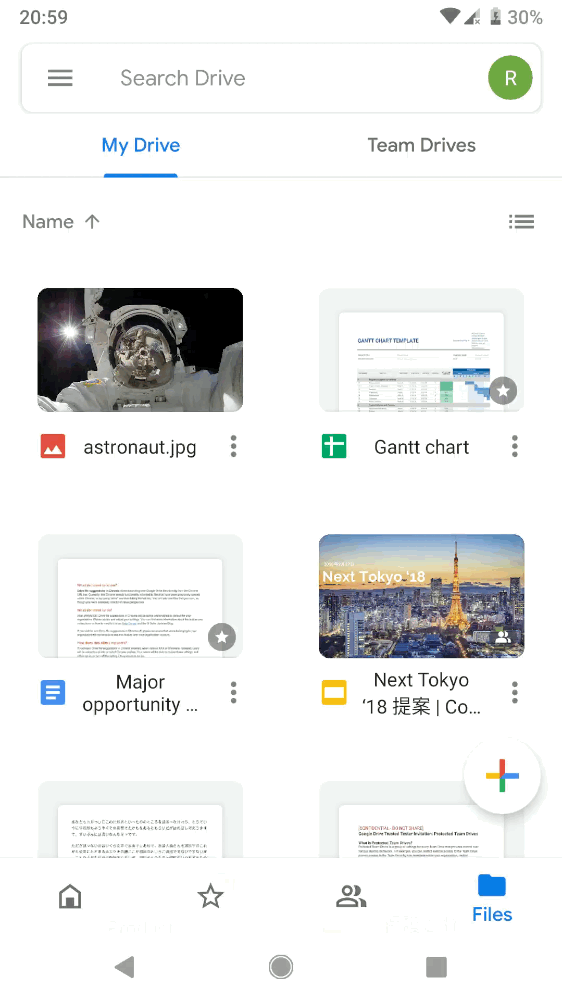Open the Gantt chart spreadsheet
This screenshot has height=1000, width=562.
(x=422, y=350)
